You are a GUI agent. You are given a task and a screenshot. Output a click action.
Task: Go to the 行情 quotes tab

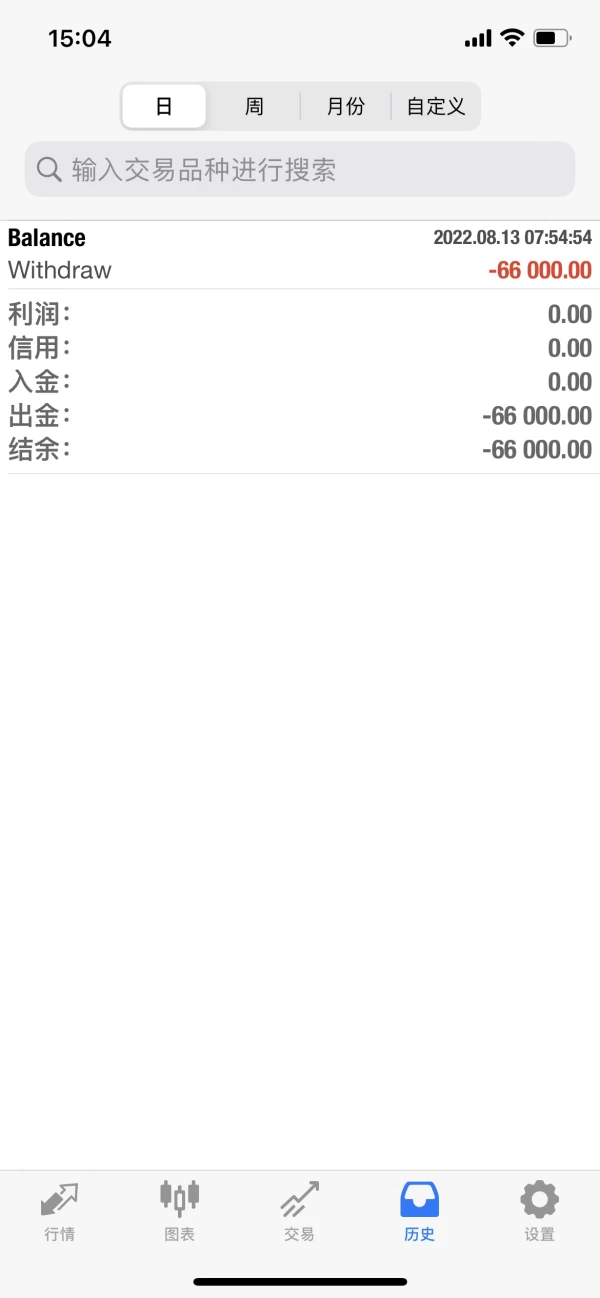60,1210
